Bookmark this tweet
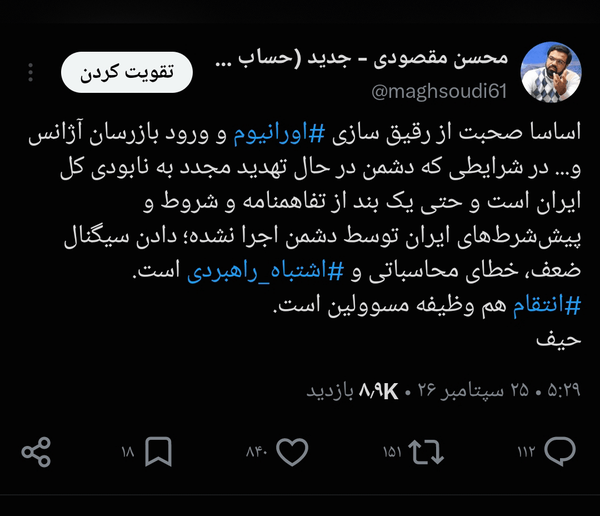This screenshot has height=516, width=600. pos(158,452)
